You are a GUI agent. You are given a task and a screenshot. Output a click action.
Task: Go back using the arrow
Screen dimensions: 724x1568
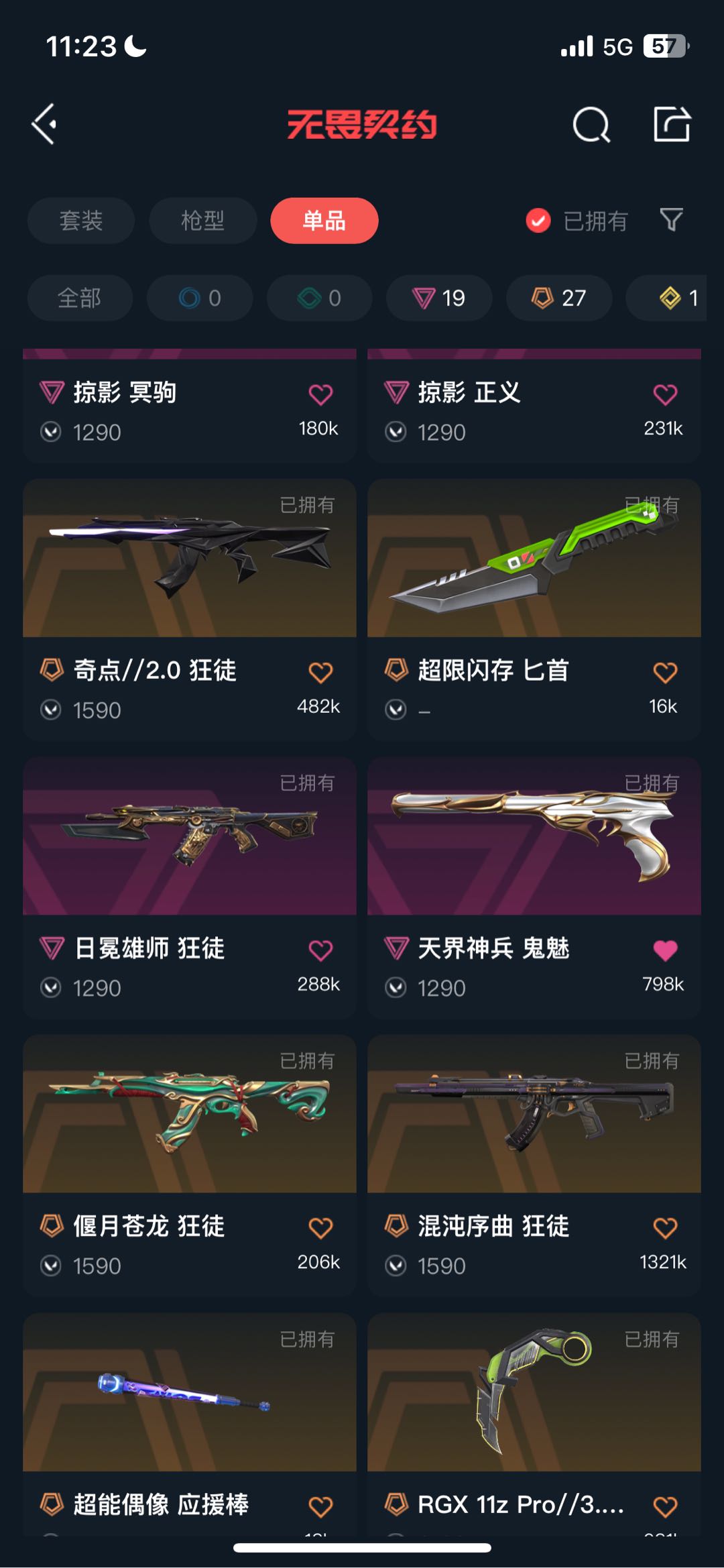(x=44, y=124)
